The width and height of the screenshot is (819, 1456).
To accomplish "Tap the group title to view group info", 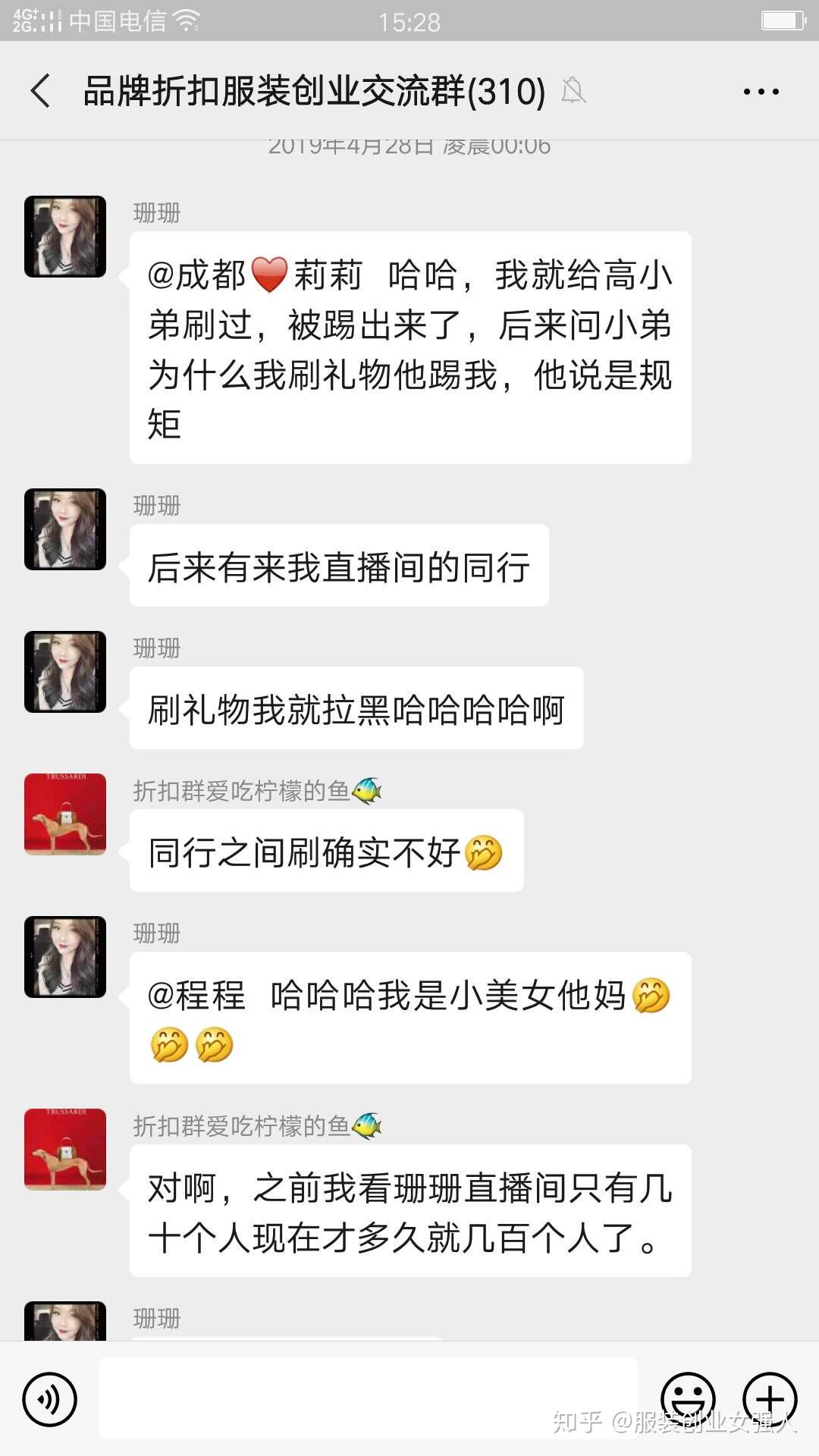I will (x=312, y=91).
